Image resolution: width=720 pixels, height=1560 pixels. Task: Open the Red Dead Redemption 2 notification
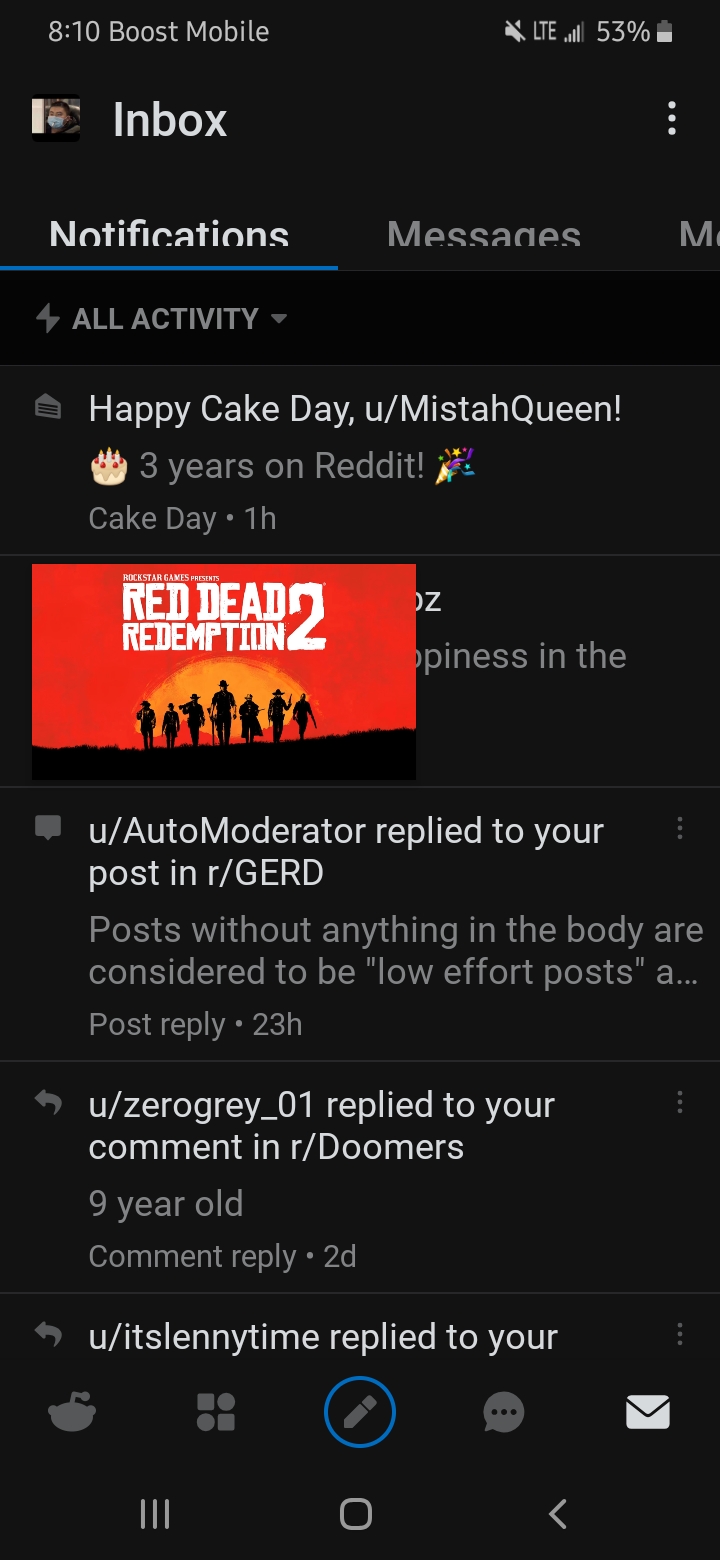224,671
